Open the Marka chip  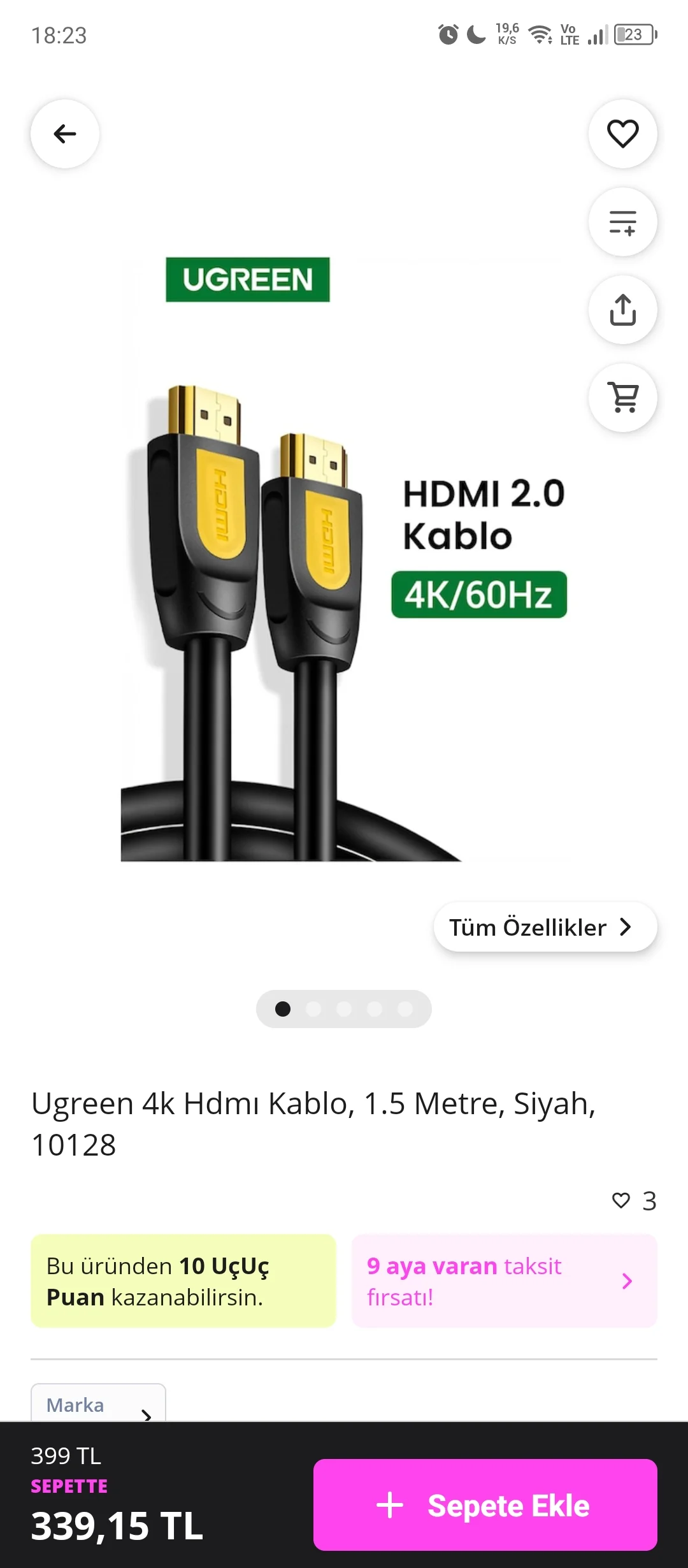[x=99, y=1405]
